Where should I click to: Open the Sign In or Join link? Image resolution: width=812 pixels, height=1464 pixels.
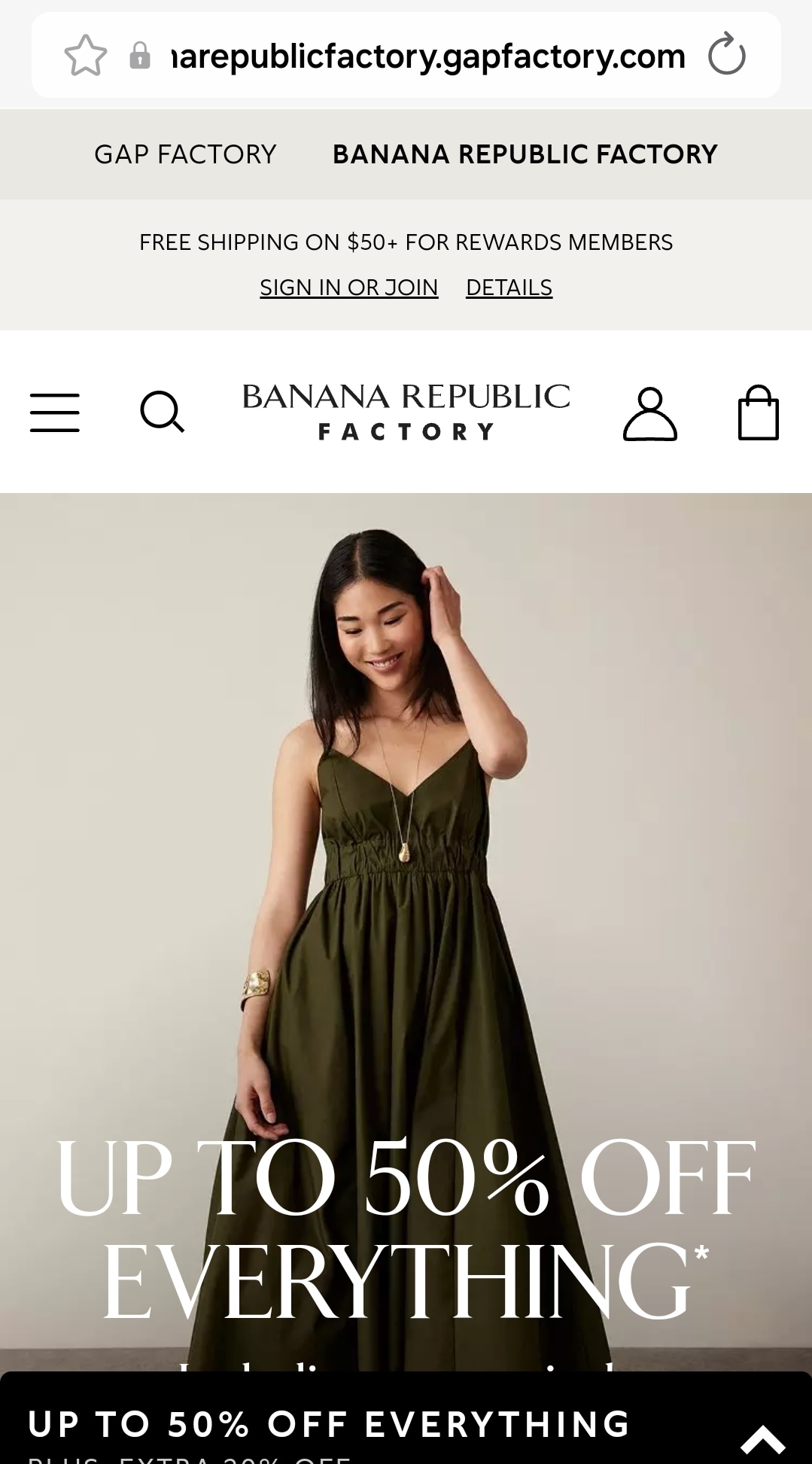click(x=348, y=288)
